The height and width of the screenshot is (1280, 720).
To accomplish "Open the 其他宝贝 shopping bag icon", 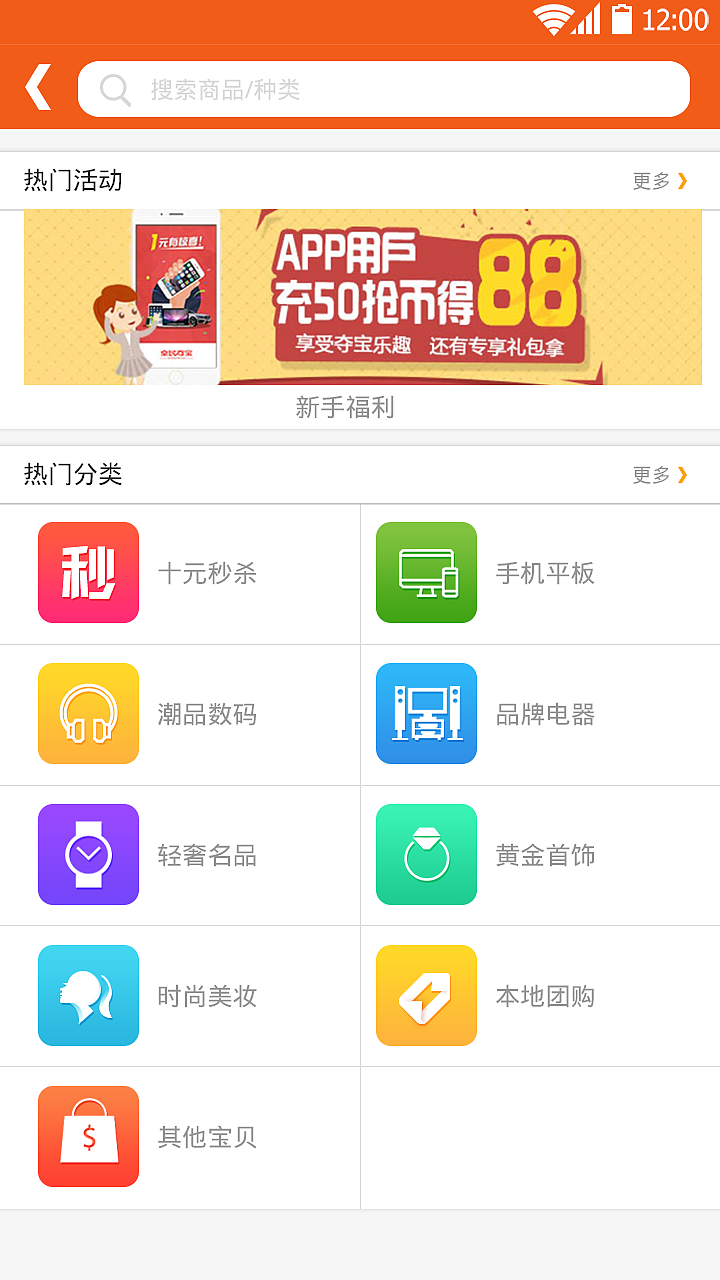I will 88,1136.
